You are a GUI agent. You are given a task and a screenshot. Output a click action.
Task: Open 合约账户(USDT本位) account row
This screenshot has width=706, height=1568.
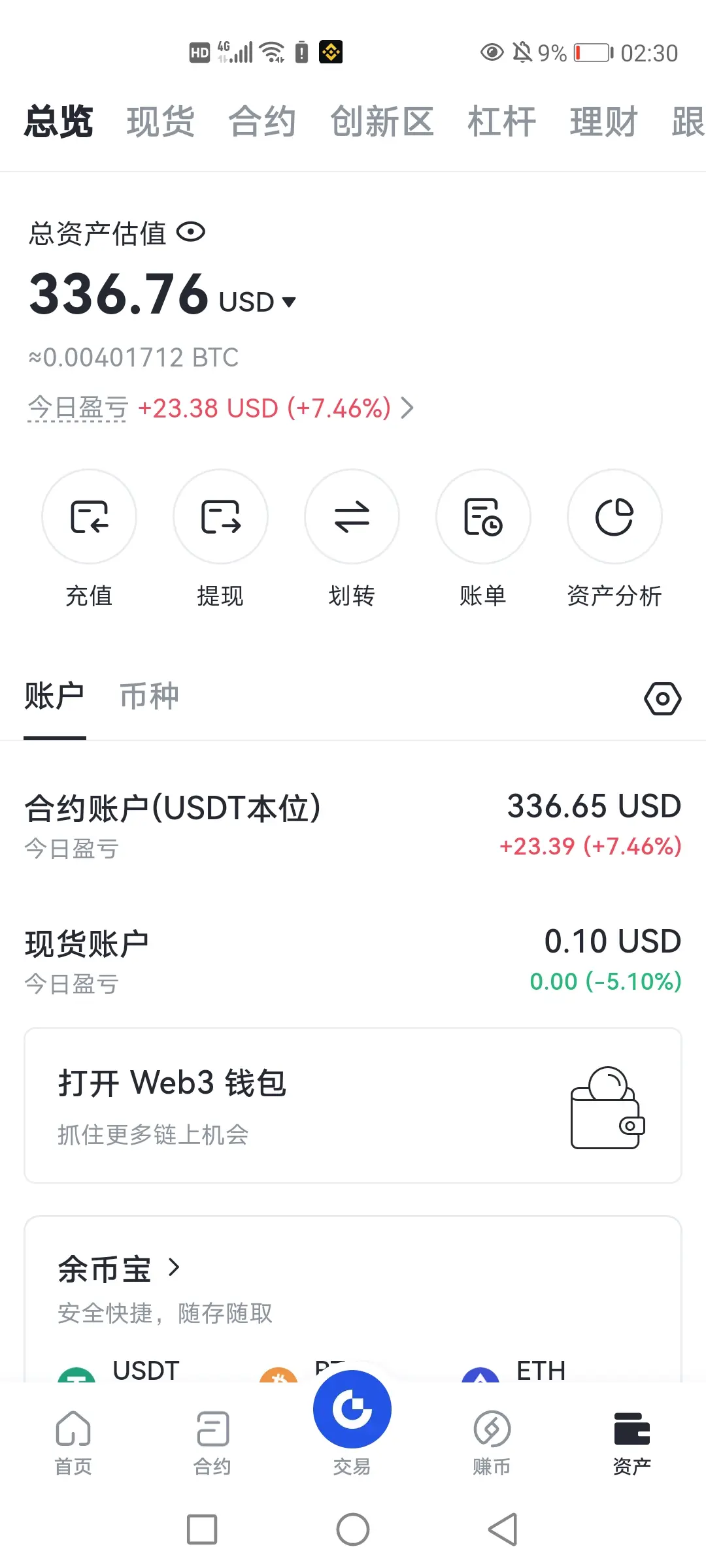point(353,826)
